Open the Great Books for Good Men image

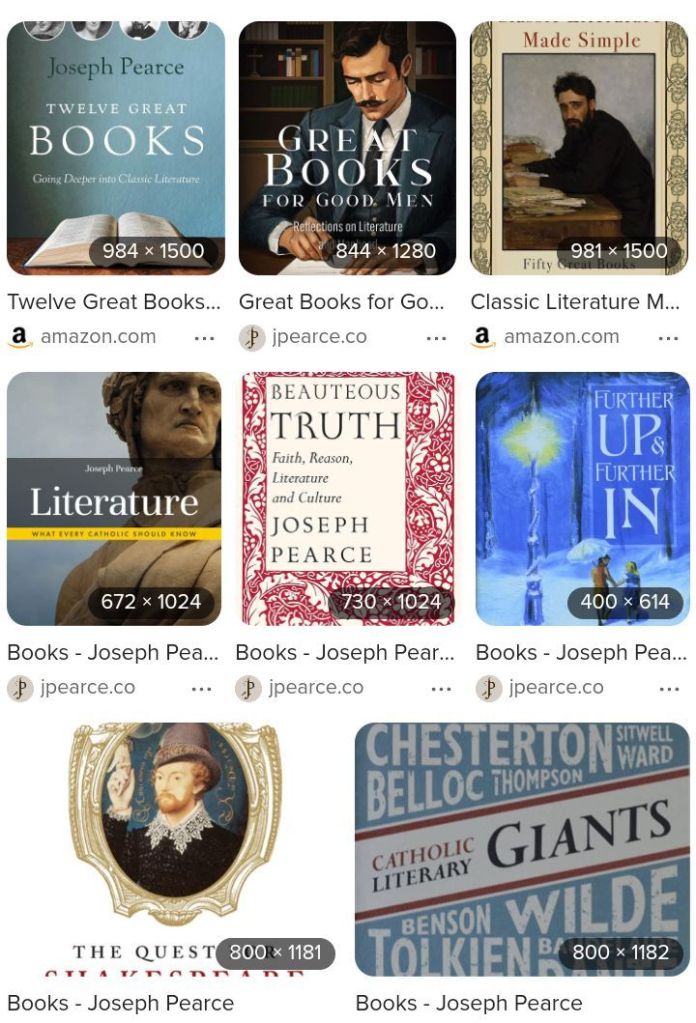(347, 147)
